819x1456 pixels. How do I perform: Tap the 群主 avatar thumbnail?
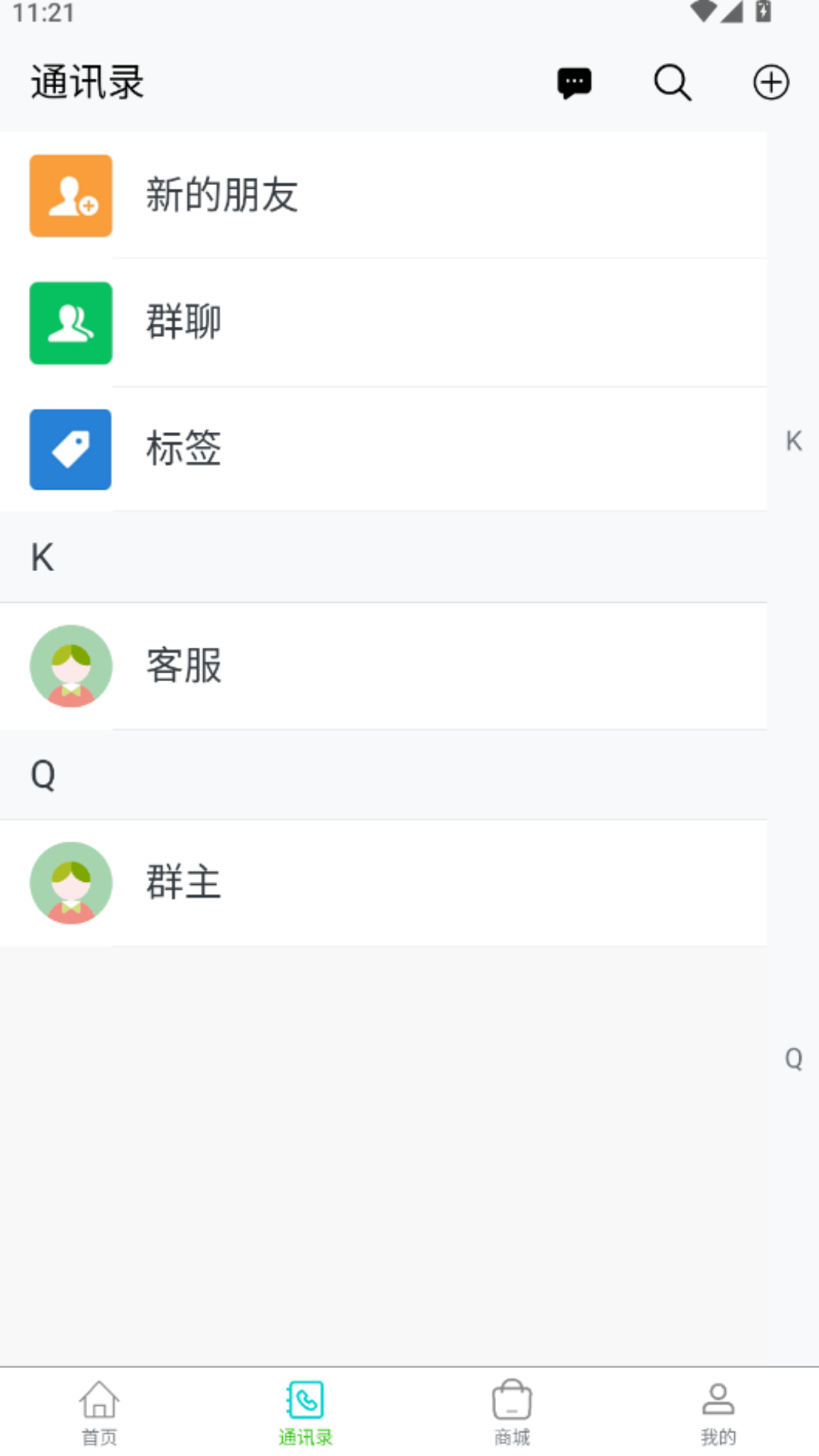click(x=71, y=882)
